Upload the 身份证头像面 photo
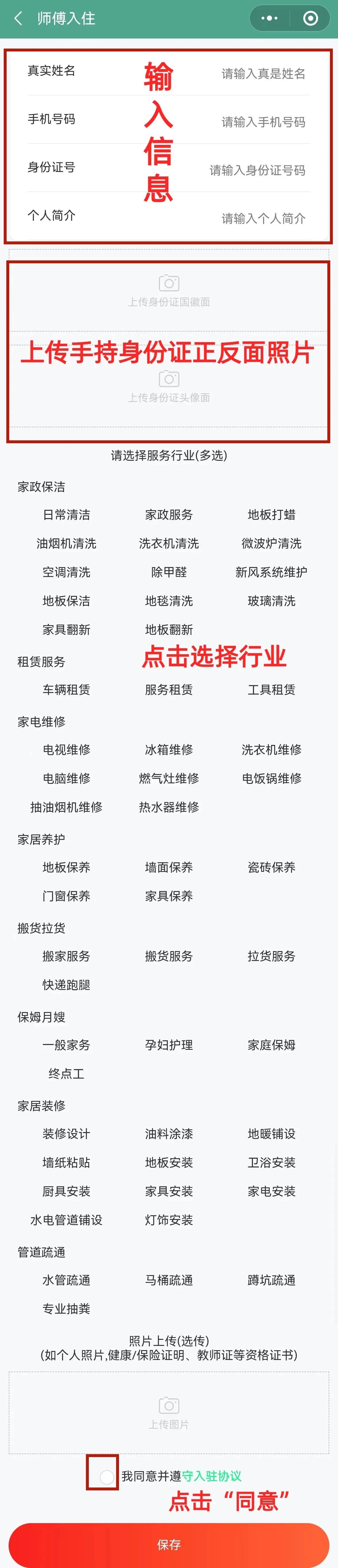The image size is (338, 1568). pyautogui.click(x=169, y=387)
